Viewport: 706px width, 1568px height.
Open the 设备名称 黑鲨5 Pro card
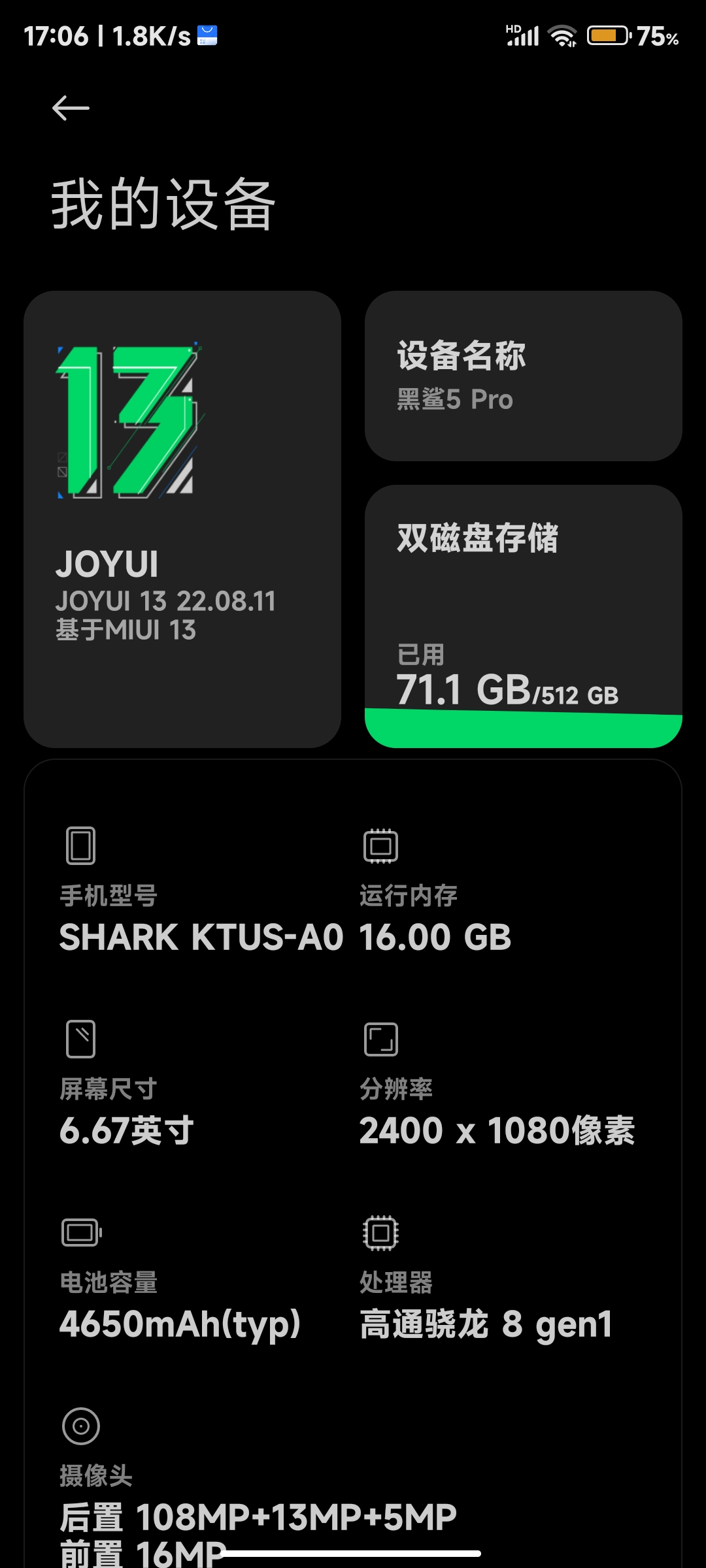point(524,376)
